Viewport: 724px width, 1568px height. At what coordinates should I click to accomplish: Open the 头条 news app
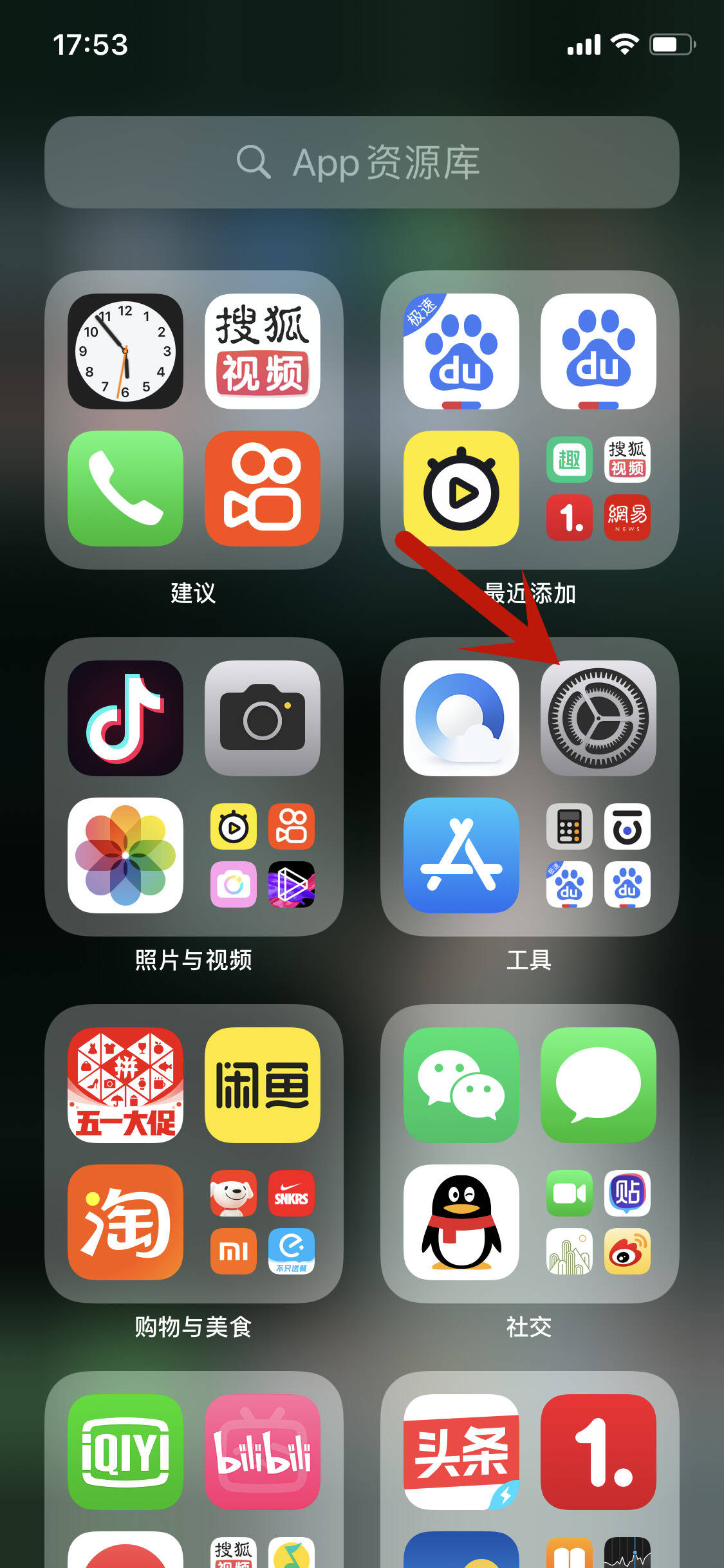[x=461, y=1452]
